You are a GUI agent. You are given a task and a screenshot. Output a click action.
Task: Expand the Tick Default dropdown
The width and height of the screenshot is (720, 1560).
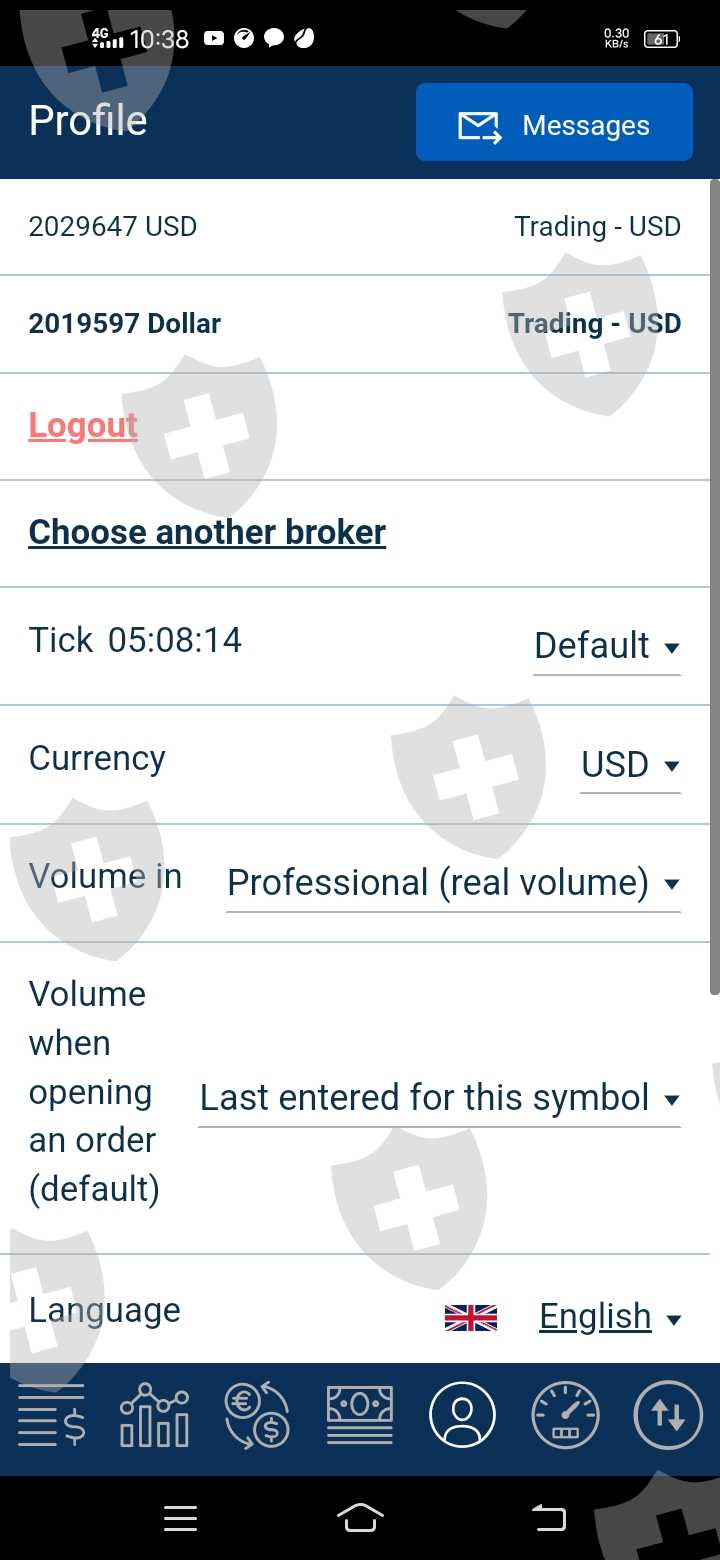607,646
